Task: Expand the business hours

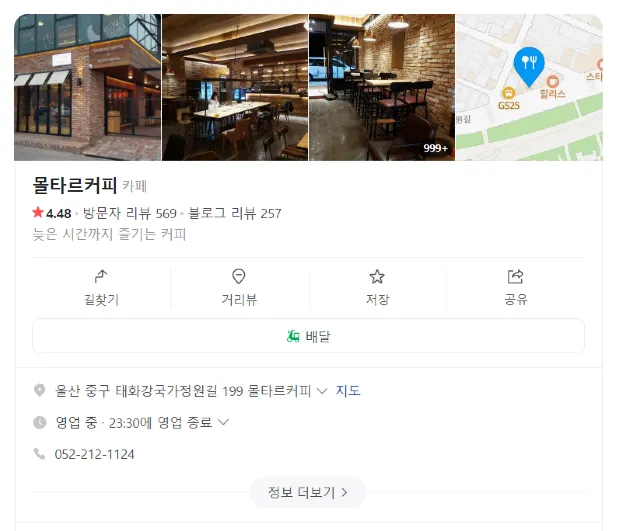Action: click(223, 422)
